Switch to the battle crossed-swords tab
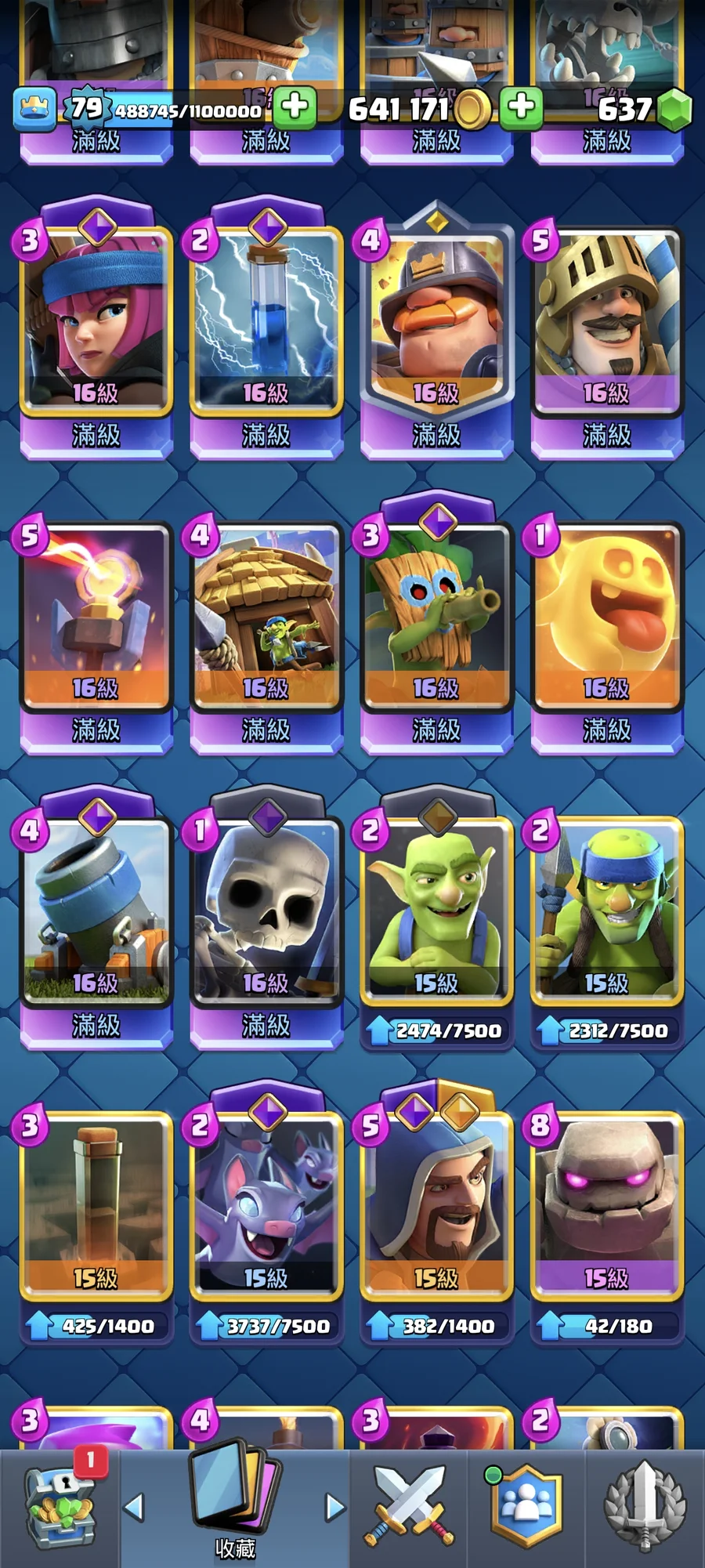Screen dimensions: 705x1568 tap(408, 1507)
